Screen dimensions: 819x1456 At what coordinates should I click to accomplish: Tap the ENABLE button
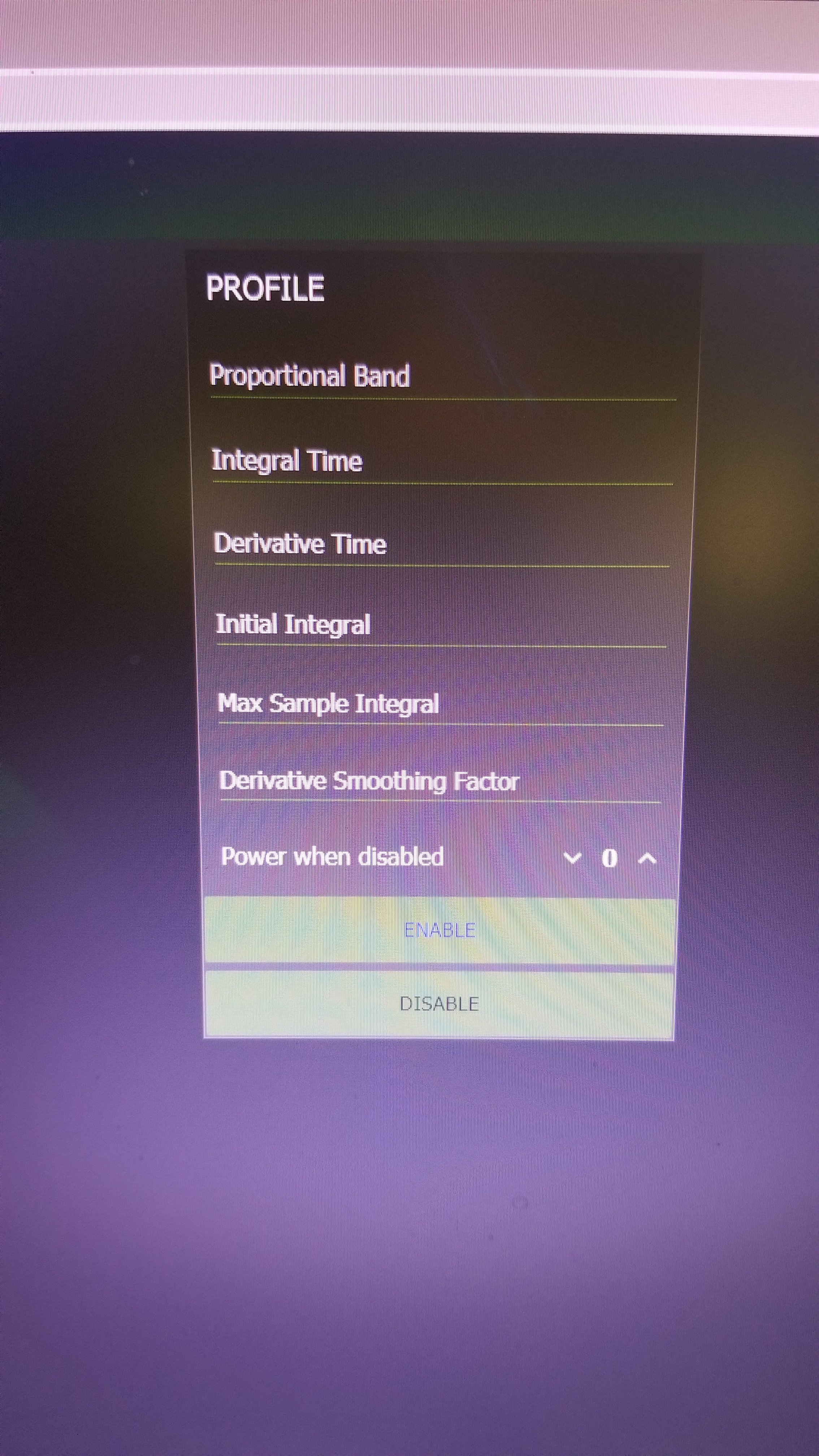[x=439, y=930]
